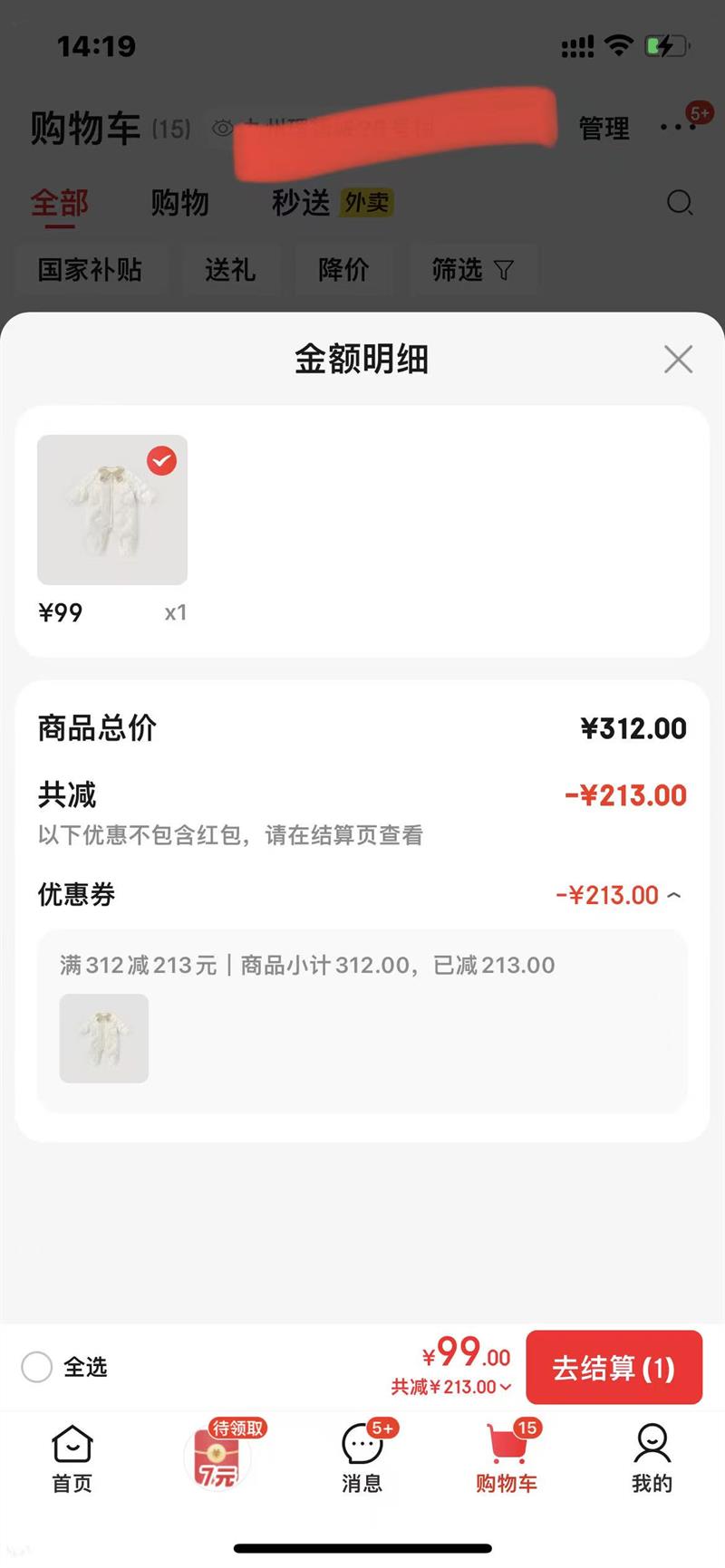Screen dimensions: 725x1568
Task: Collapse the 优惠券 coupon details chevron
Action: pyautogui.click(x=674, y=895)
